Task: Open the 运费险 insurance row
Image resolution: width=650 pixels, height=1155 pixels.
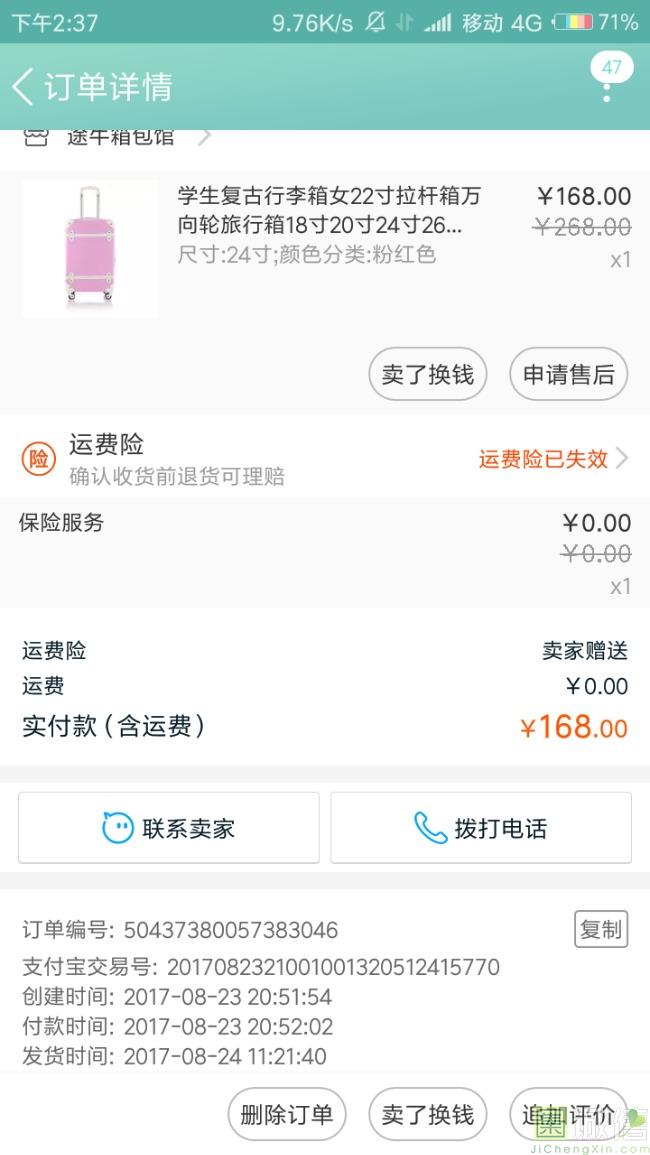Action: pos(325,459)
